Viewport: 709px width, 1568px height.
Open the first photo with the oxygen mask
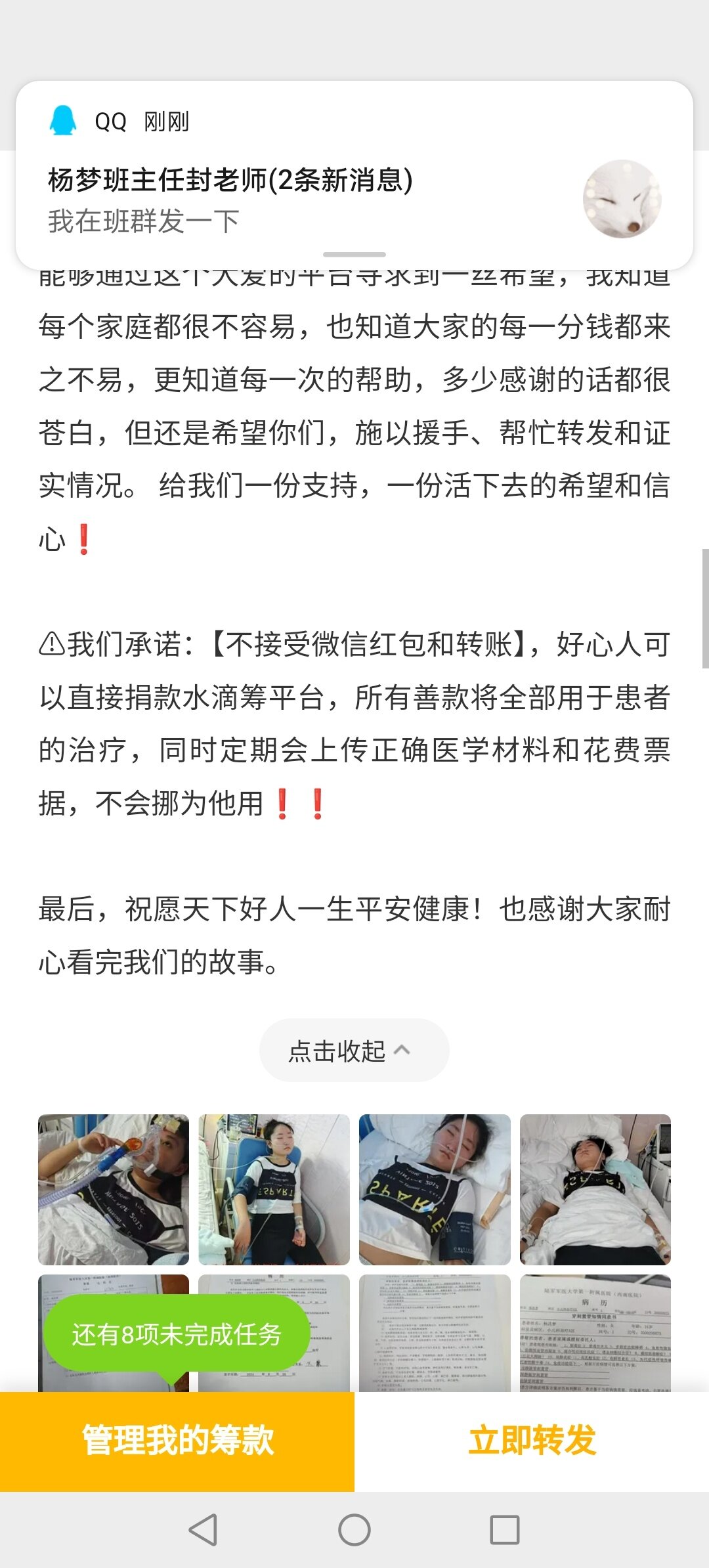tap(114, 1189)
